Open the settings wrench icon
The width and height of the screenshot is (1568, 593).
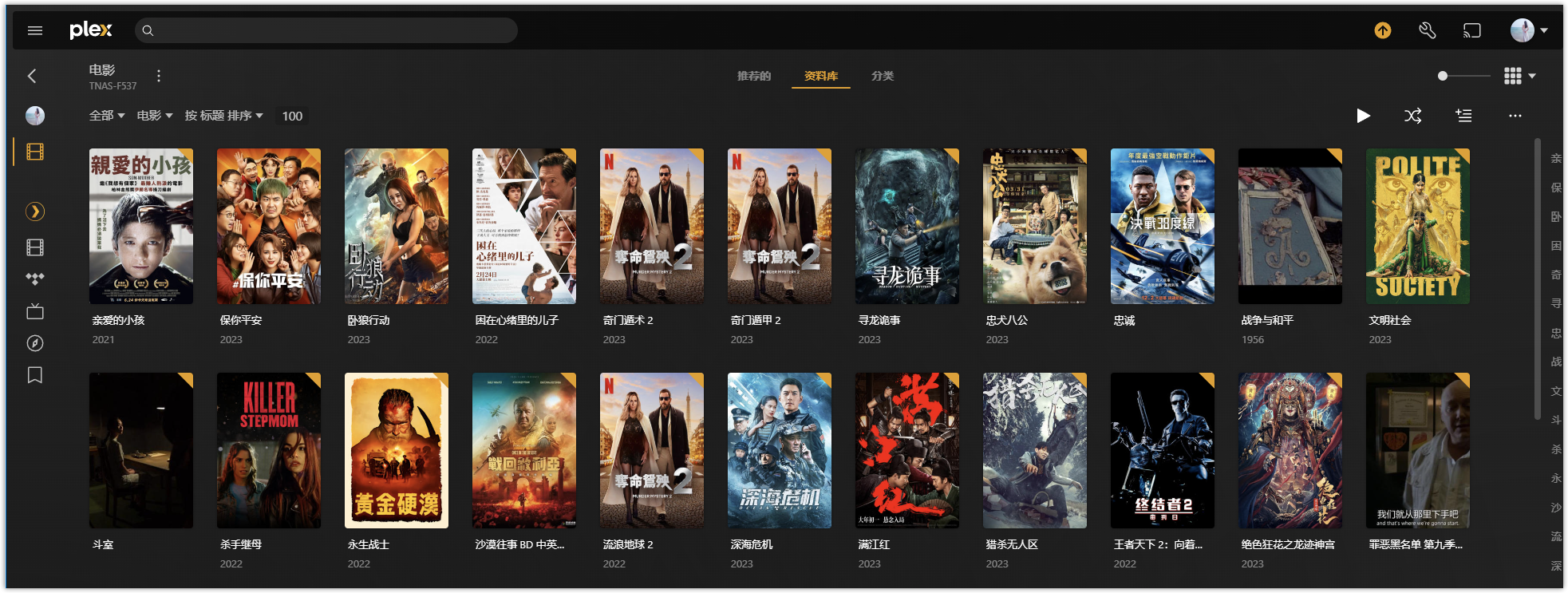pos(1427,30)
